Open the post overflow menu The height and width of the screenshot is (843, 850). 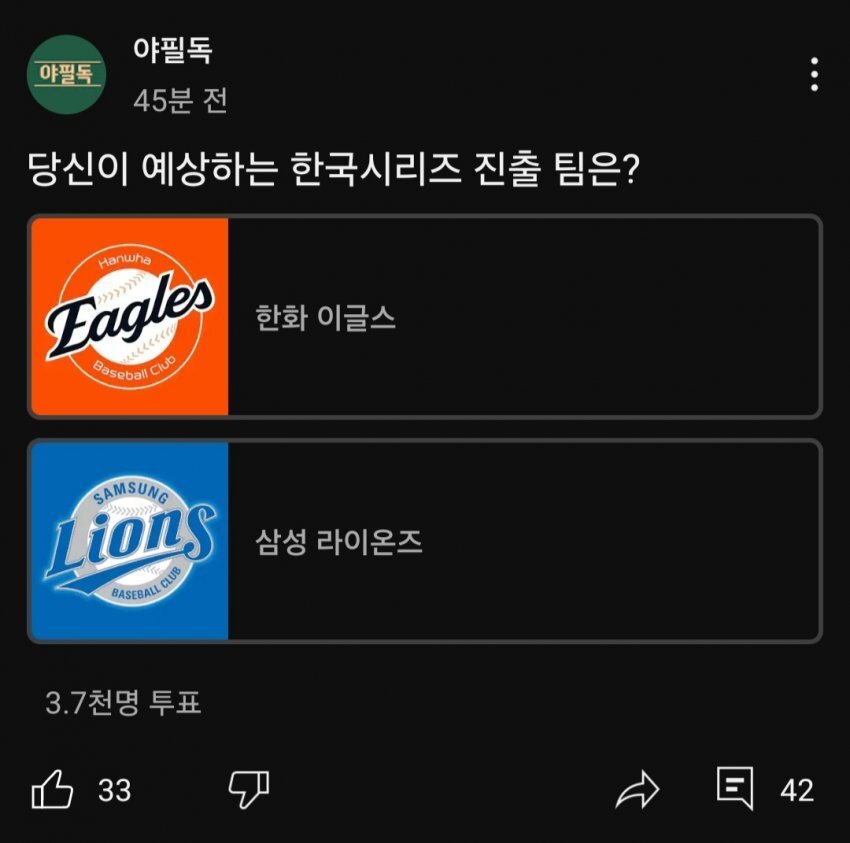tap(815, 74)
